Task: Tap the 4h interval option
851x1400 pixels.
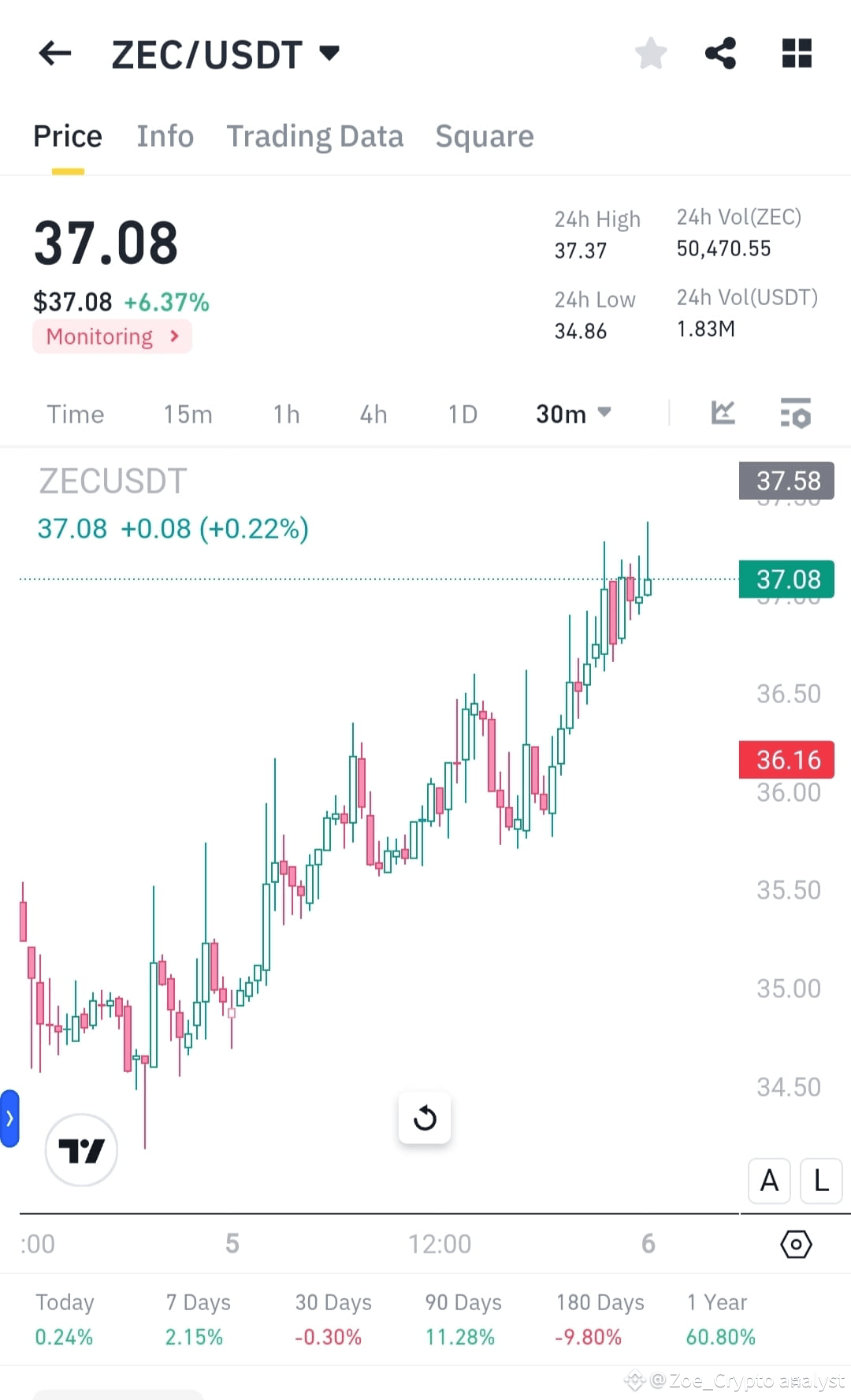Action: tap(373, 413)
